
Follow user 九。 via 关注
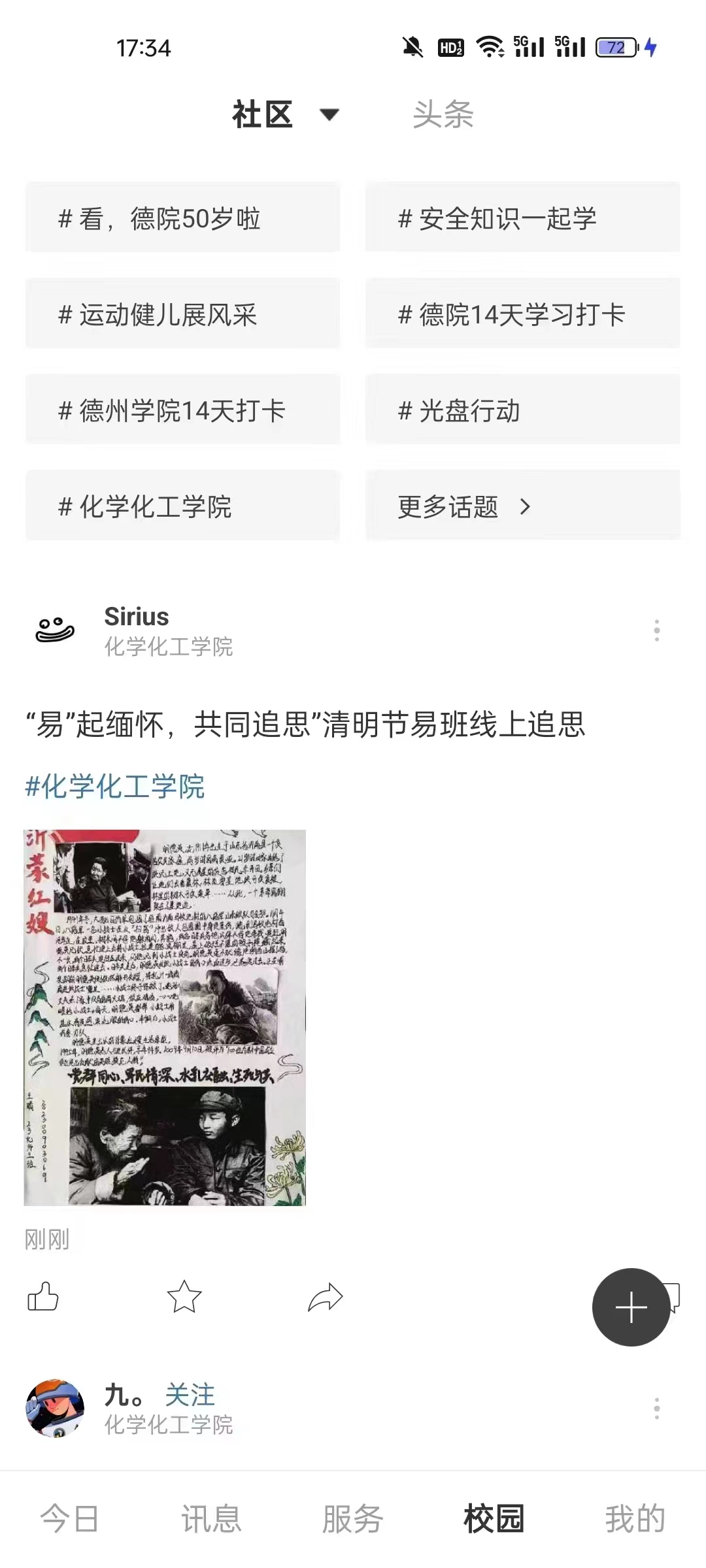[190, 1395]
